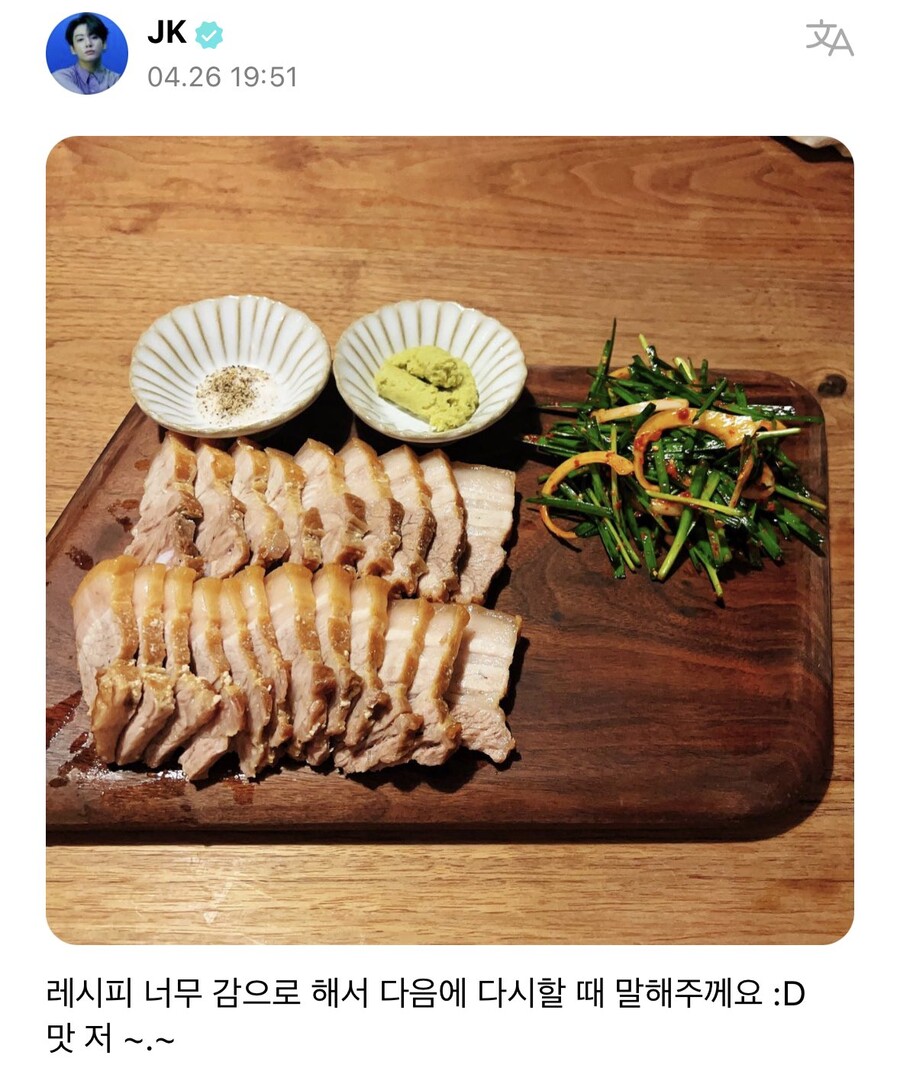Open the food photo in full view
Viewport: 900px width, 1081px height.
[449, 540]
